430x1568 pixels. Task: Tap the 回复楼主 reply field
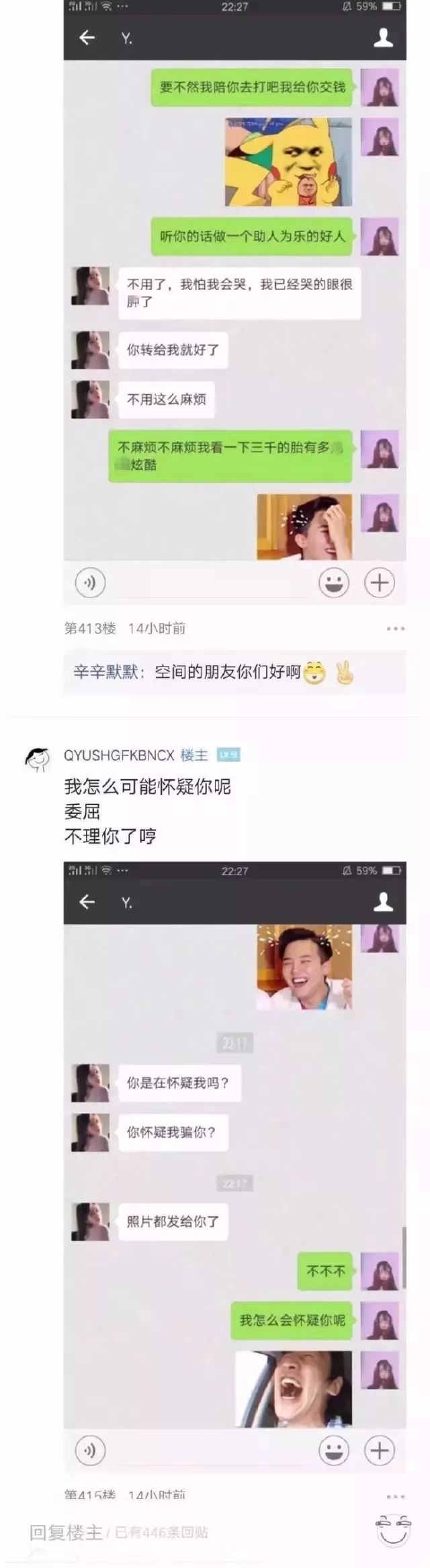[x=118, y=1532]
